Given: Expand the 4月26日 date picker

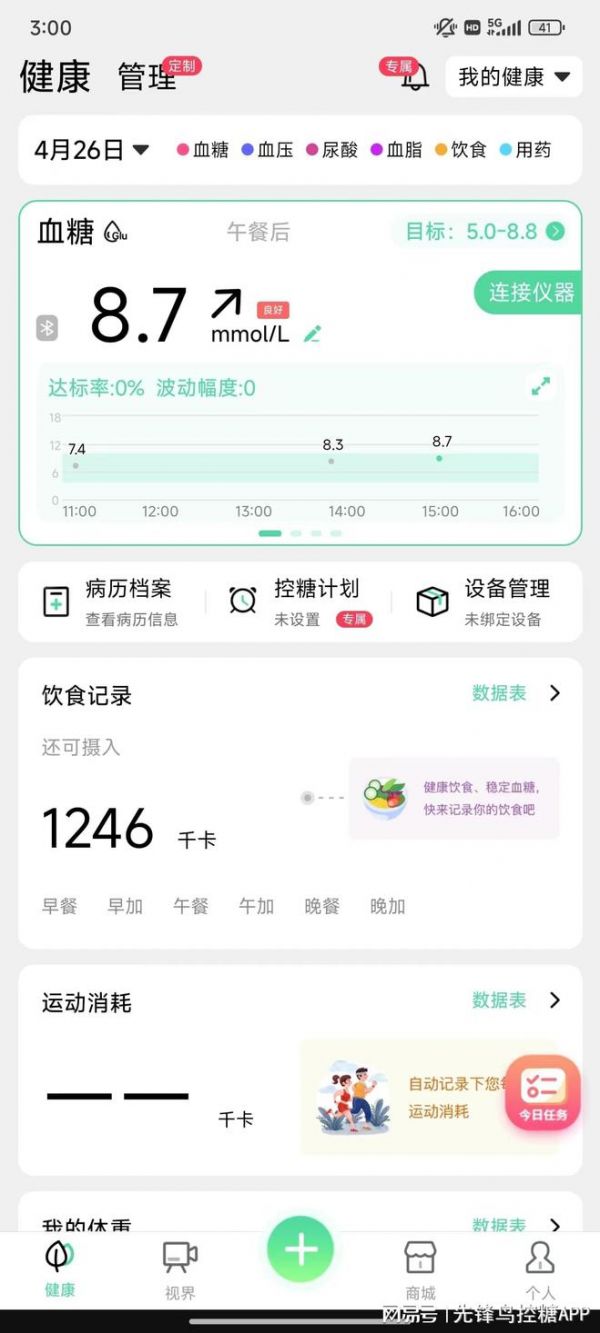Looking at the screenshot, I should coord(91,150).
